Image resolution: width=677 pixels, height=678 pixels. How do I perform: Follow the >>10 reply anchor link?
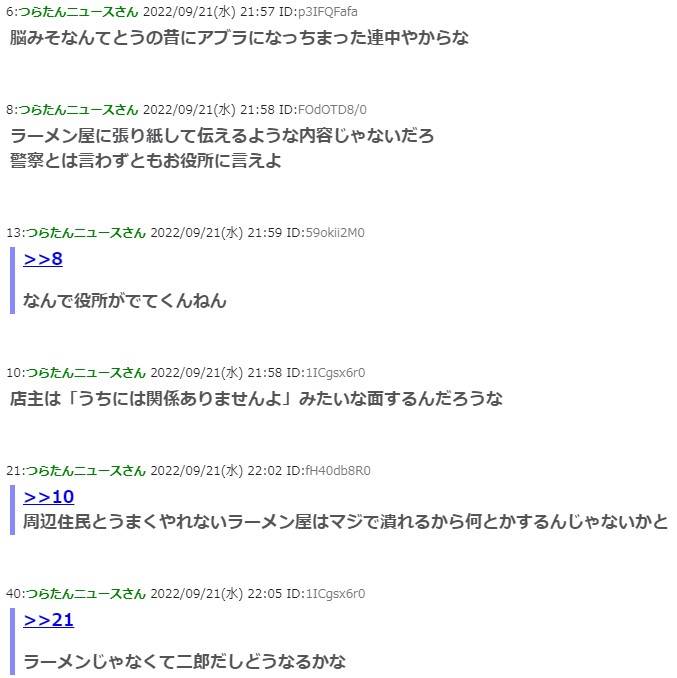point(49,497)
